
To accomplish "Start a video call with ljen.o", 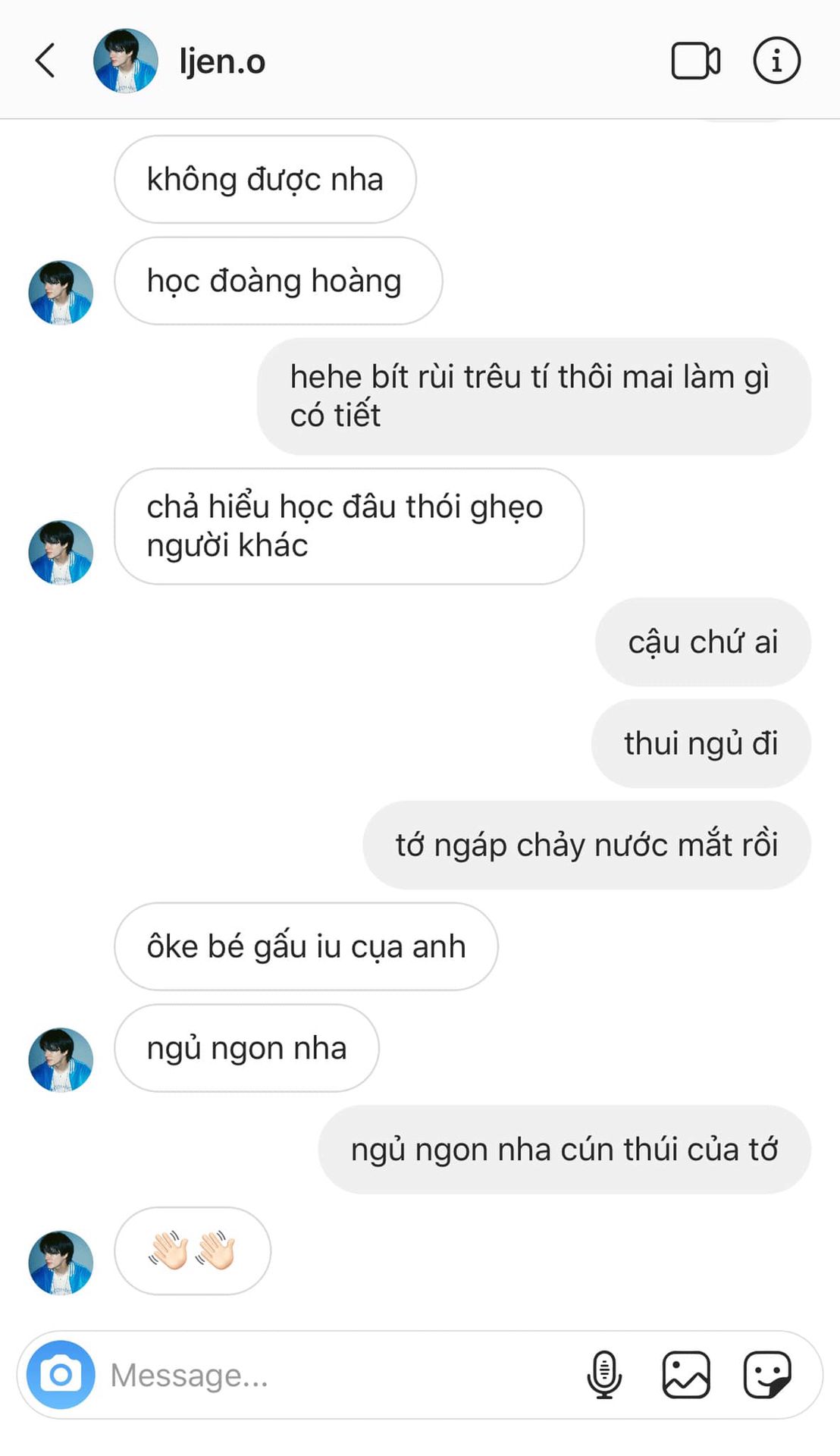I will click(x=695, y=61).
